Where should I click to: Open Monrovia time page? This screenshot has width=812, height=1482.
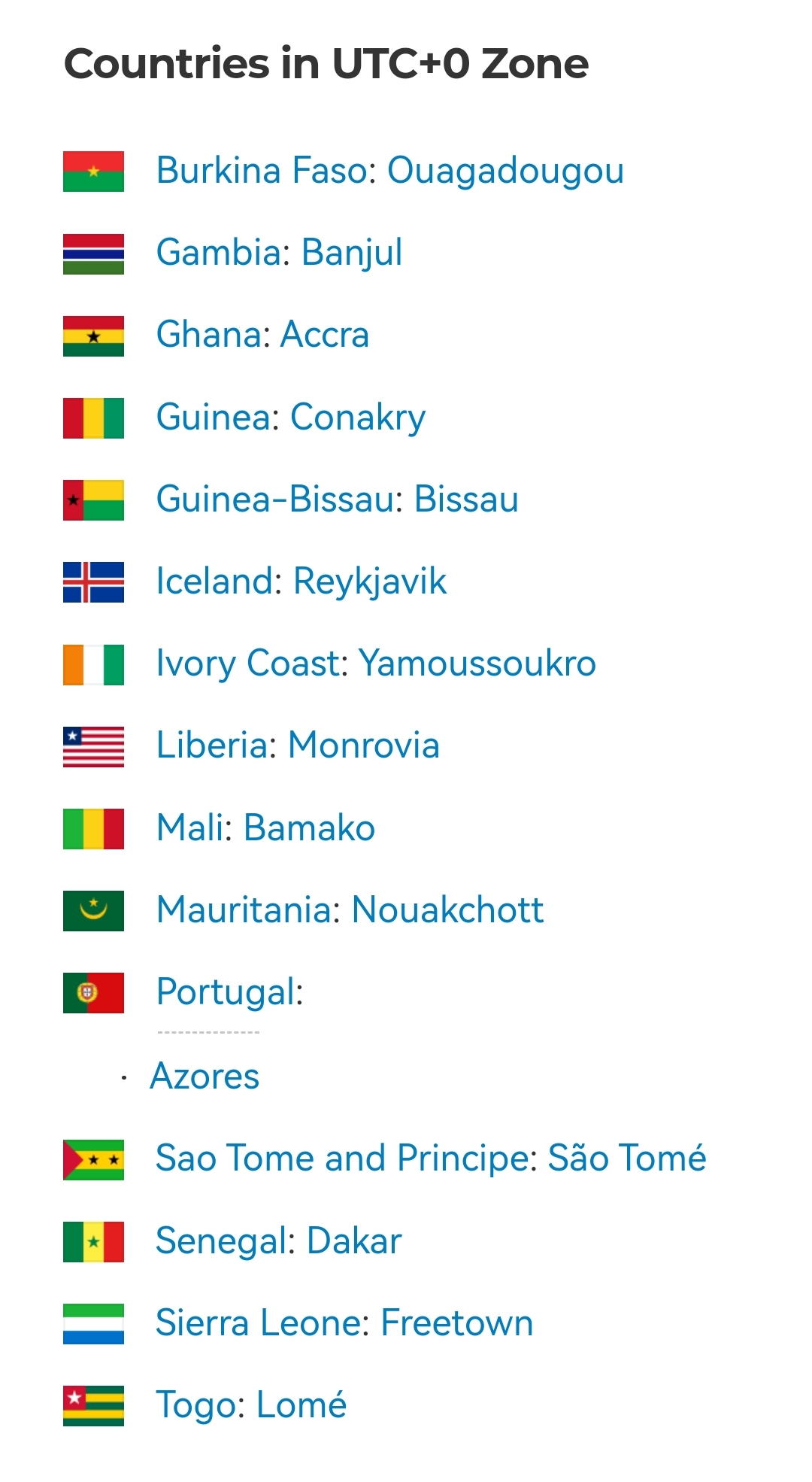pyautogui.click(x=364, y=746)
